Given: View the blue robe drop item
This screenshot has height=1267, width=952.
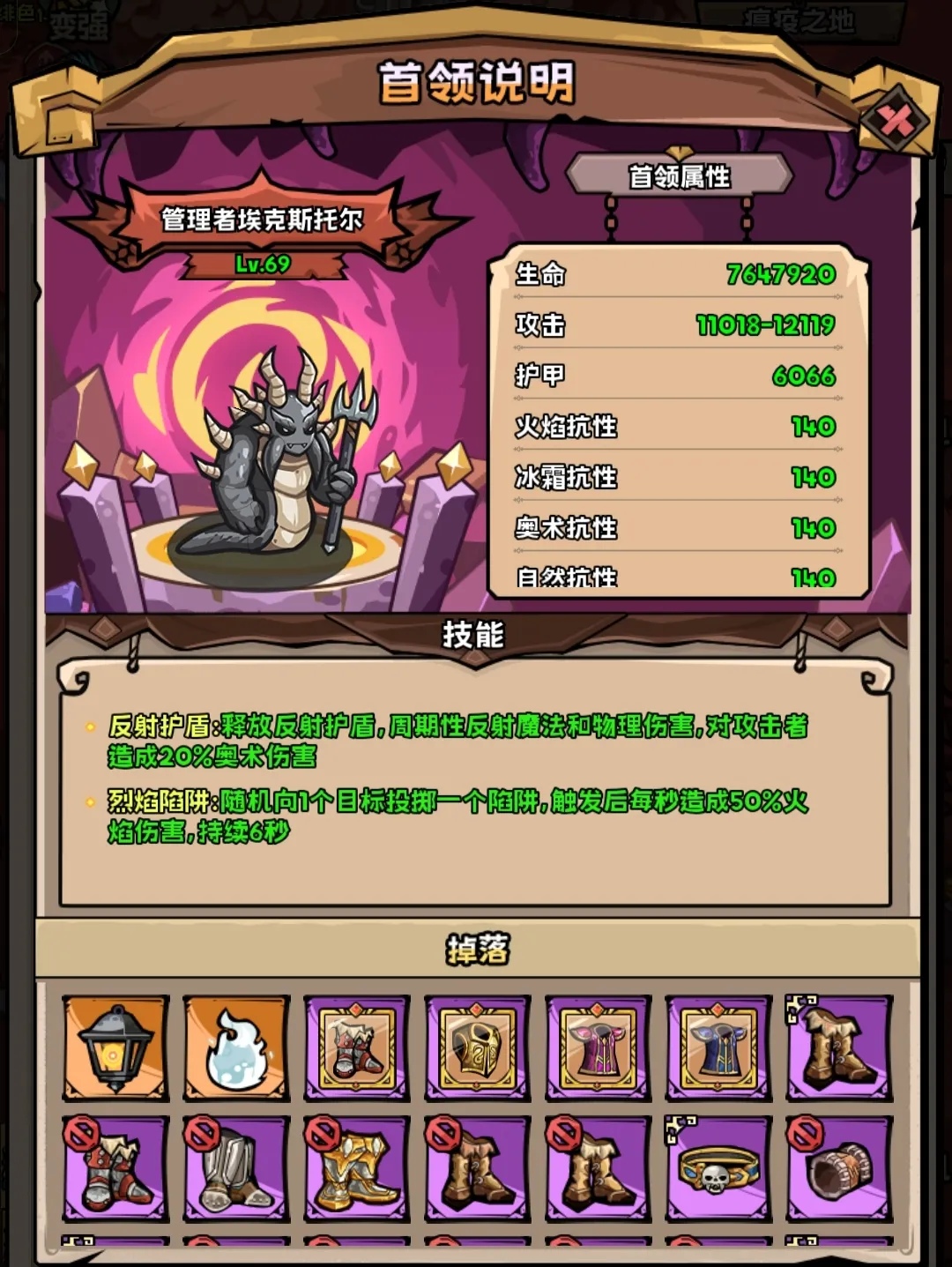Looking at the screenshot, I should pos(718,1048).
